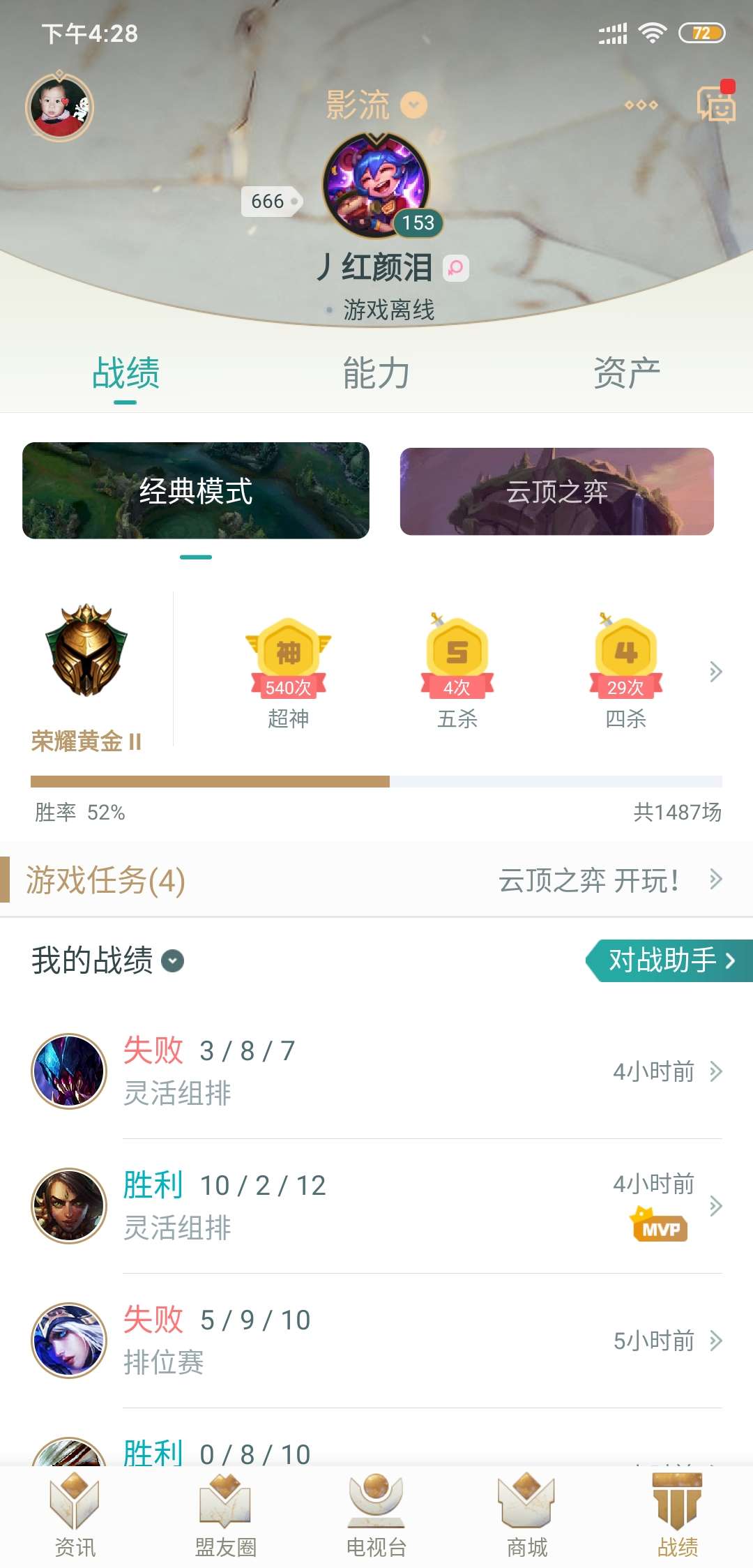Select the 经典模式 card
Viewport: 753px width, 1568px height.
tap(196, 490)
